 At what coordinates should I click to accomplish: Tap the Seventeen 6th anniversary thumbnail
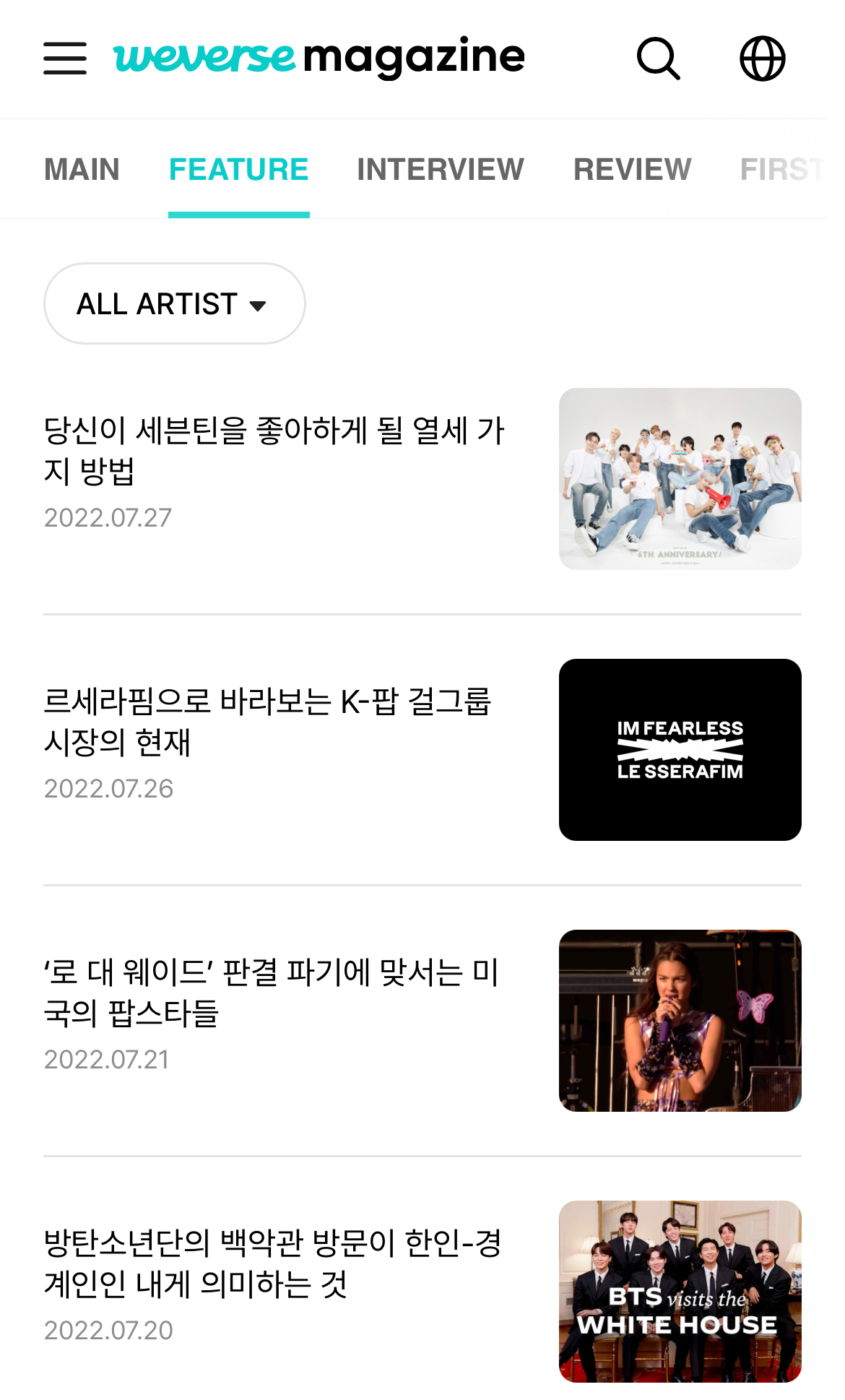pos(680,479)
